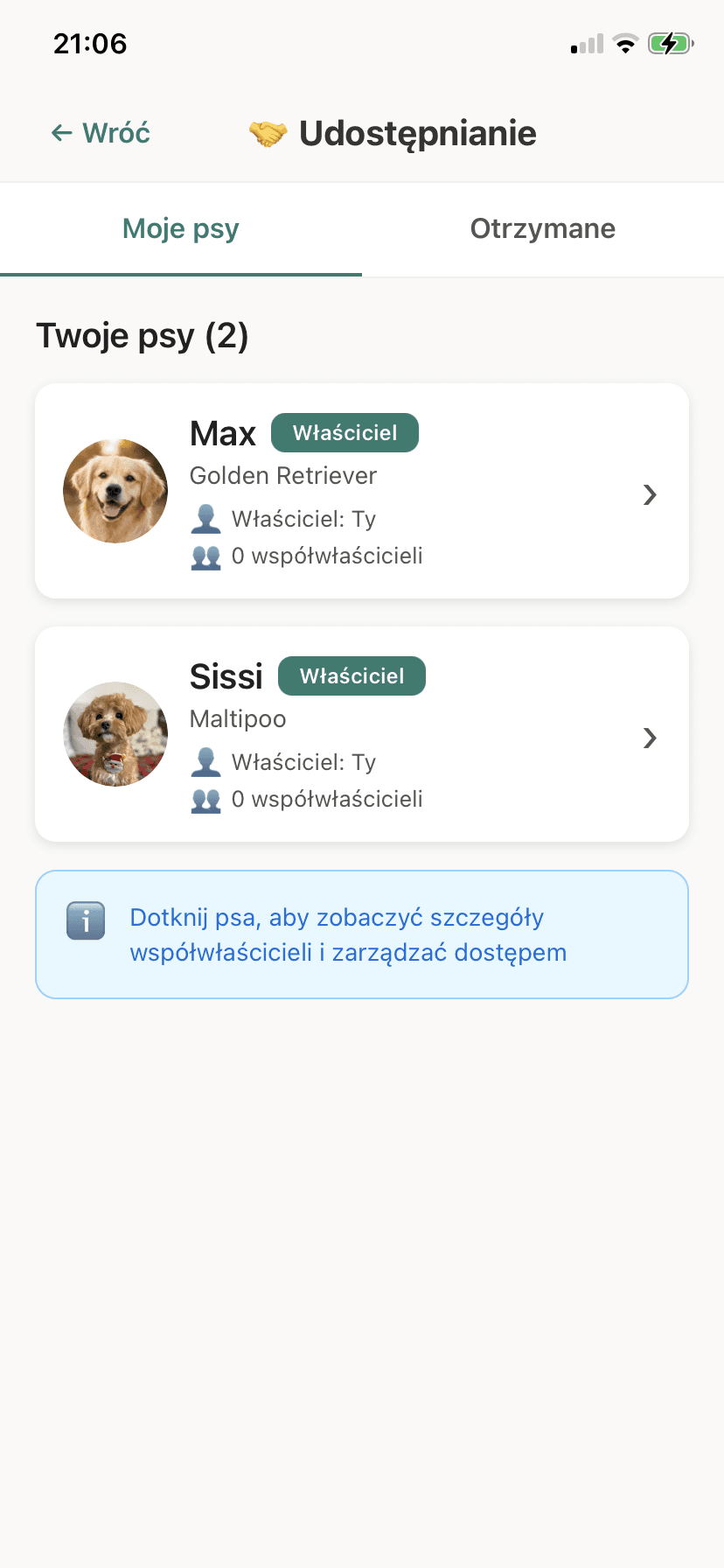The height and width of the screenshot is (1568, 724).
Task: Select the Moje psy tab
Action: 180,228
